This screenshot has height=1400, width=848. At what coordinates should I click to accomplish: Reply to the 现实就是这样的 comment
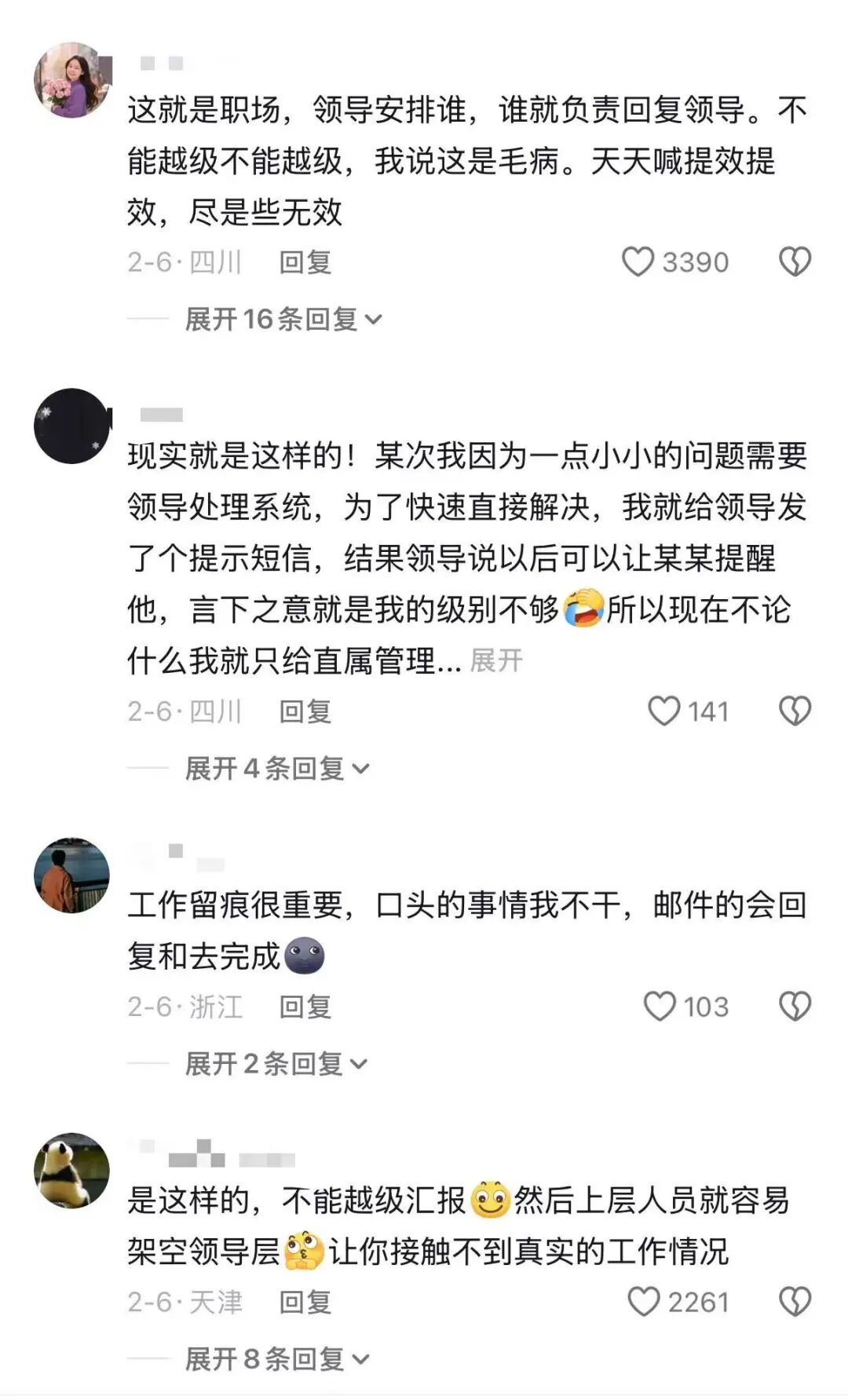pyautogui.click(x=305, y=711)
